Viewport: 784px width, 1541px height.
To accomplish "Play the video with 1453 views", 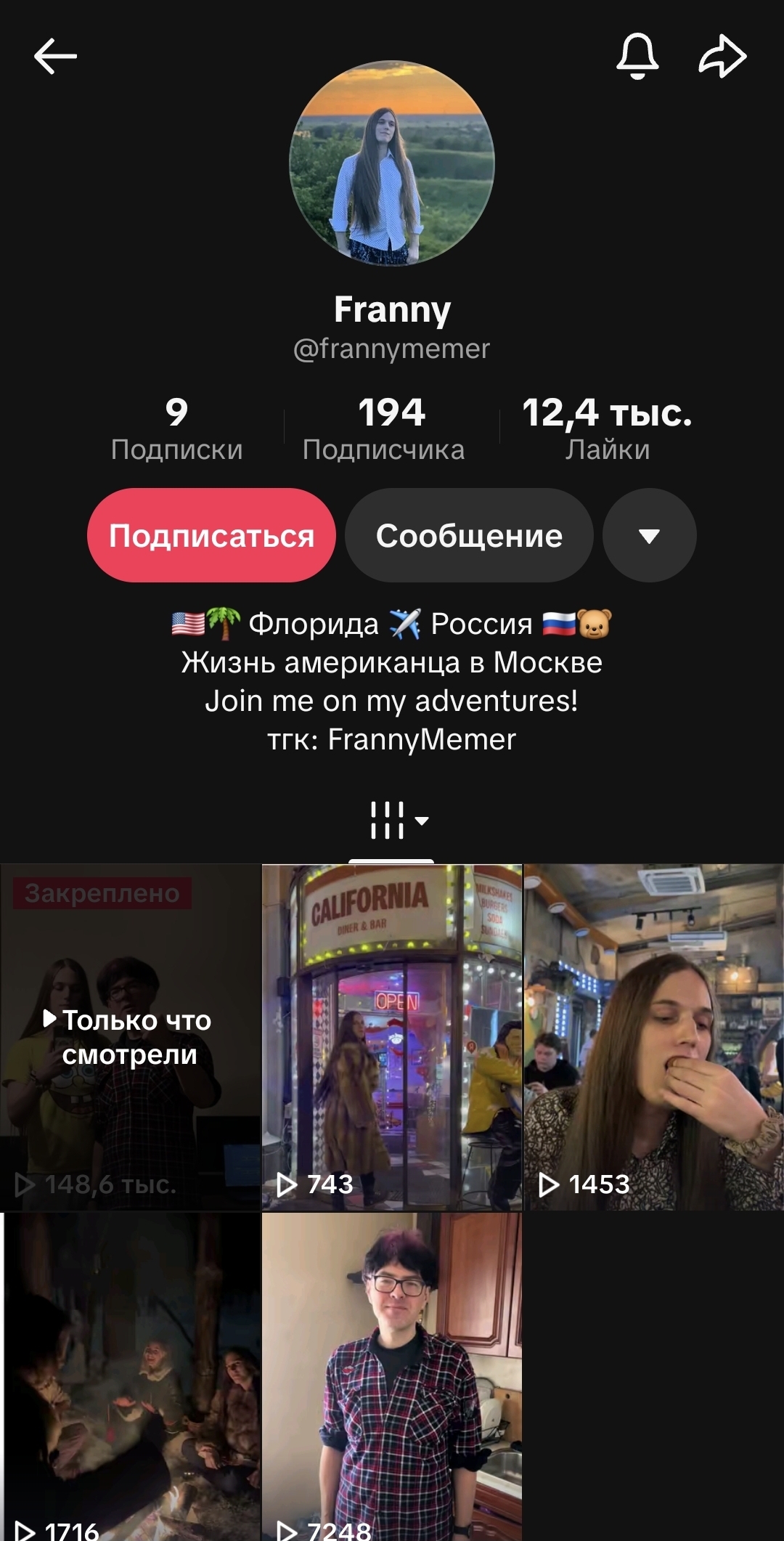I will 653,1037.
